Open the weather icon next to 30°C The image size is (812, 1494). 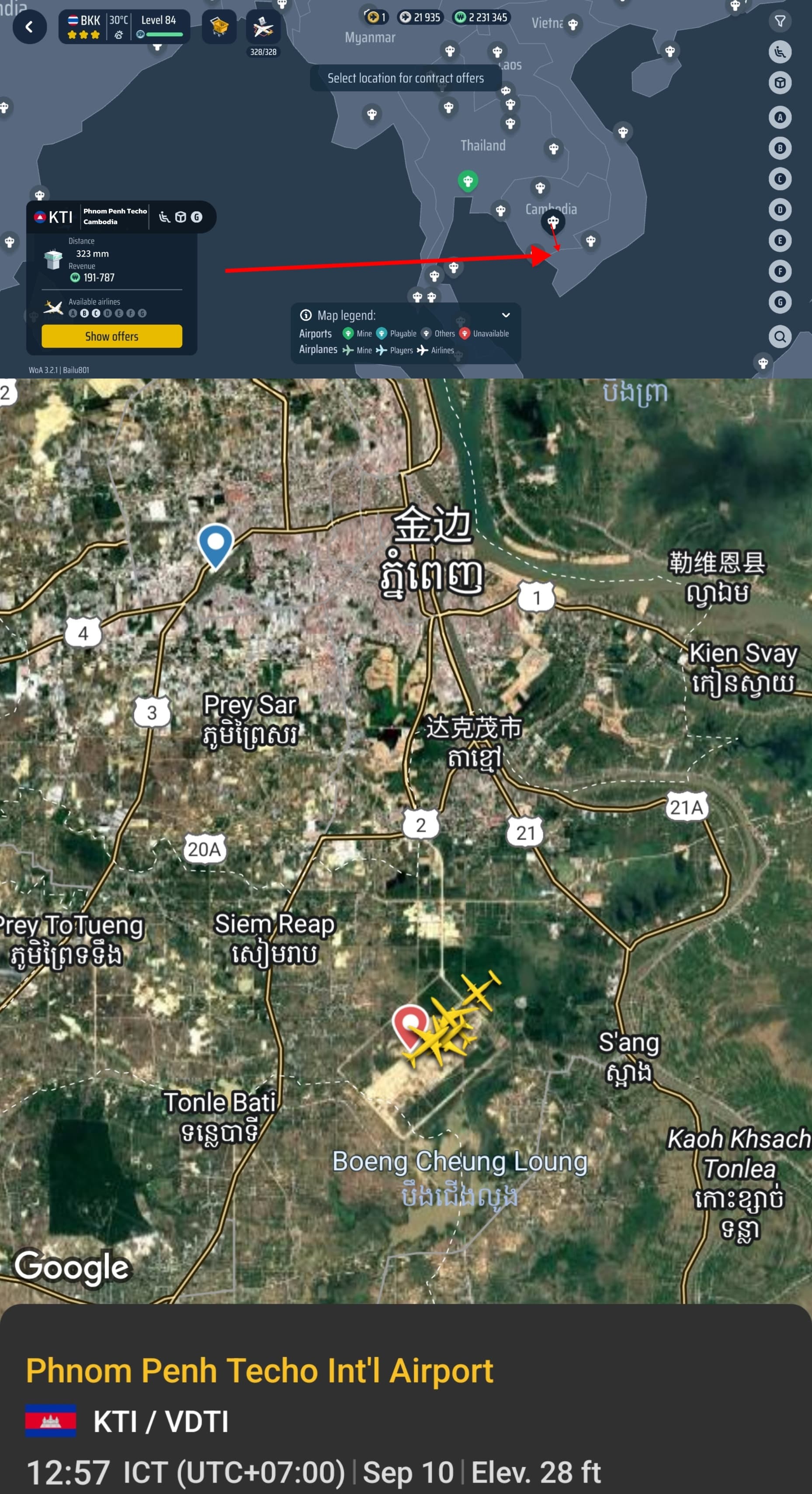pyautogui.click(x=119, y=35)
